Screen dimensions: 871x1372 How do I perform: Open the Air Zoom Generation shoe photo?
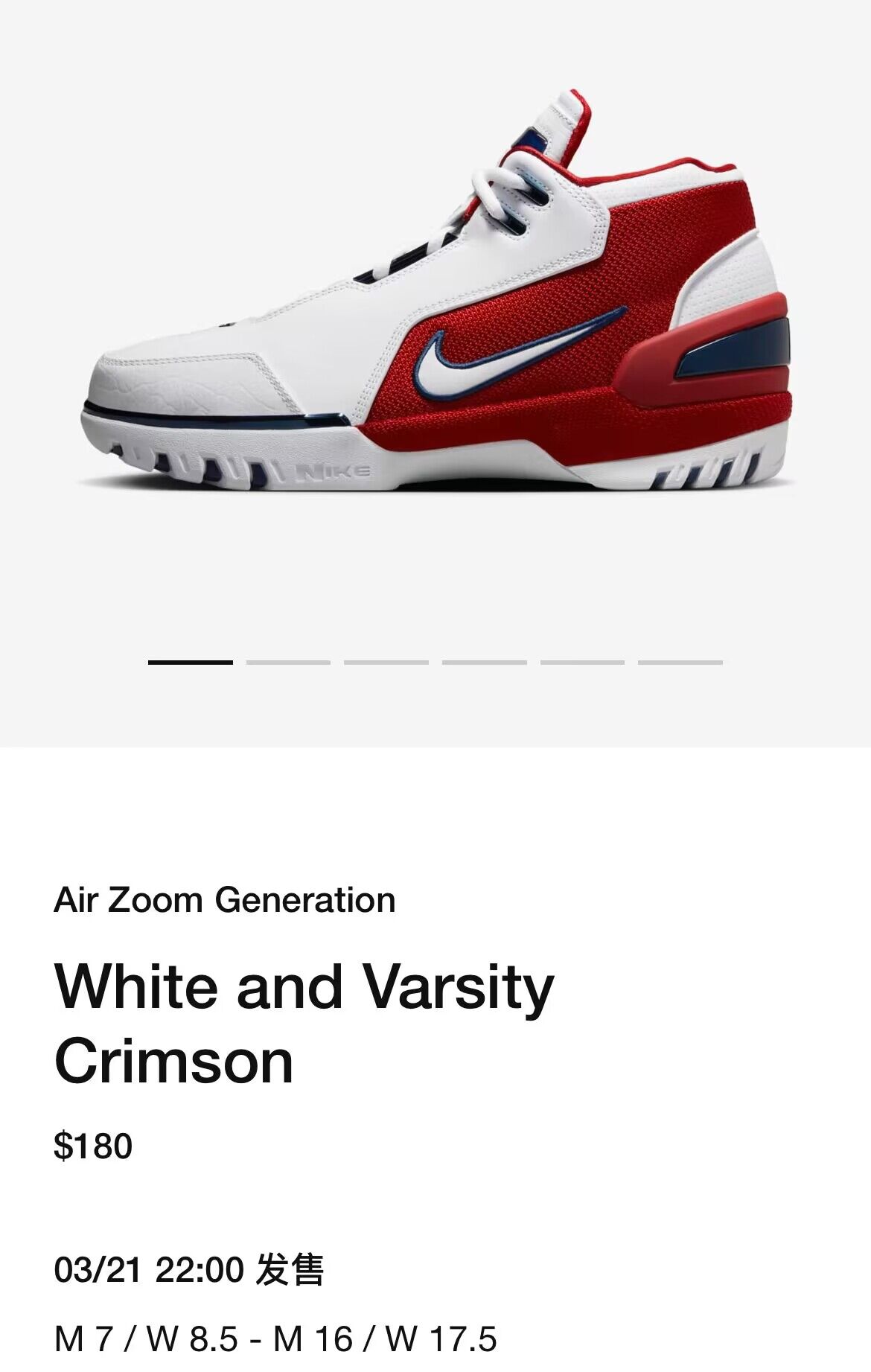point(435,298)
